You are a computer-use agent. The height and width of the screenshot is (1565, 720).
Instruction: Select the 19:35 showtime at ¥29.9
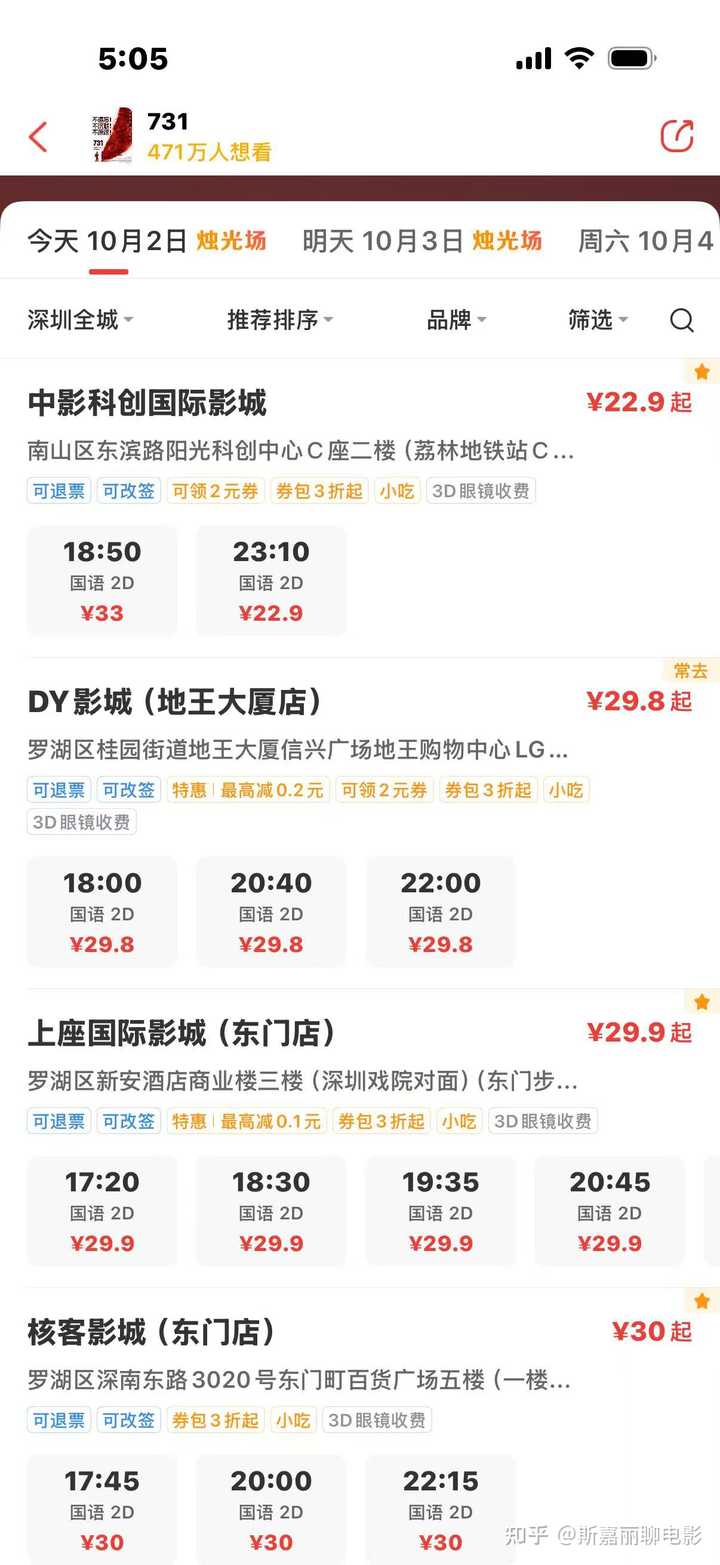click(440, 1210)
